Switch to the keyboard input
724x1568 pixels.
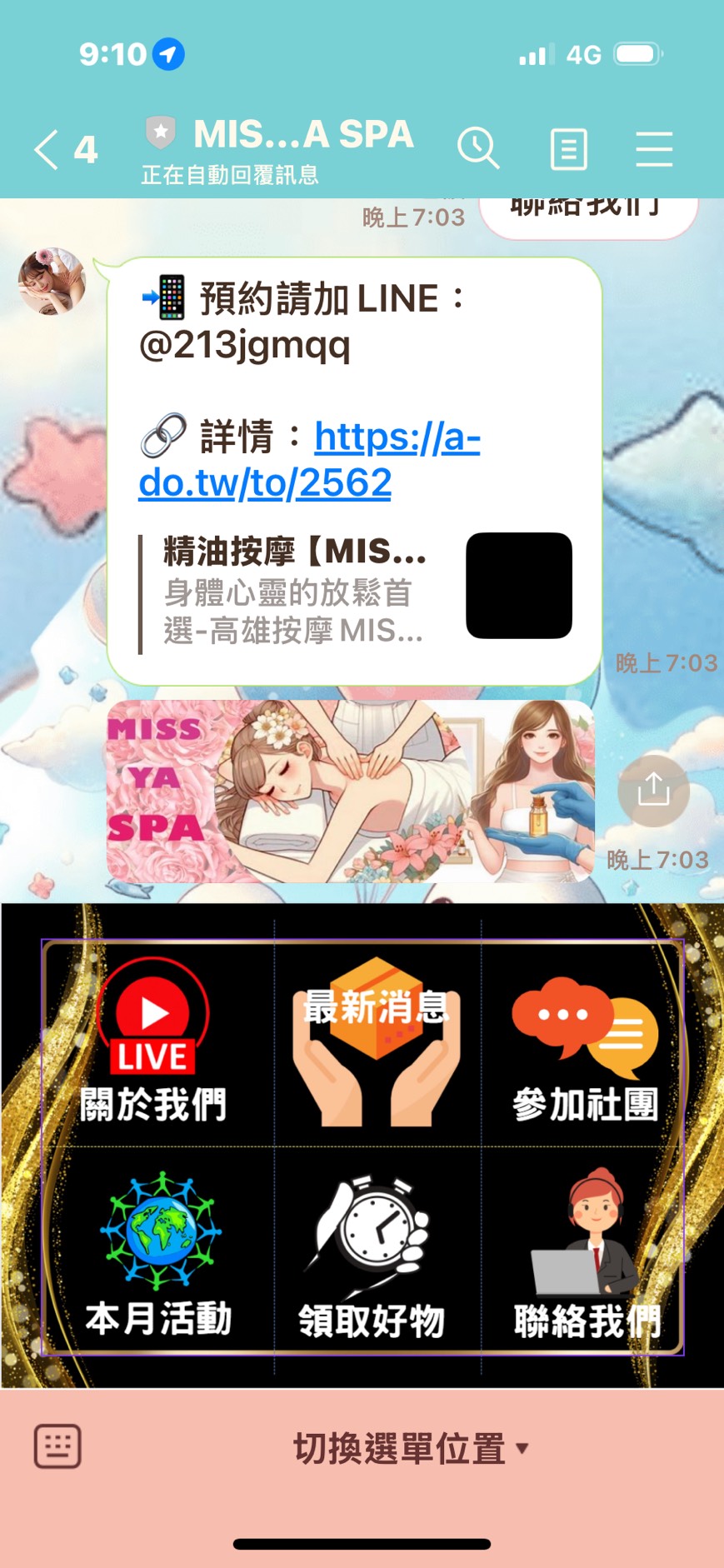[57, 1446]
